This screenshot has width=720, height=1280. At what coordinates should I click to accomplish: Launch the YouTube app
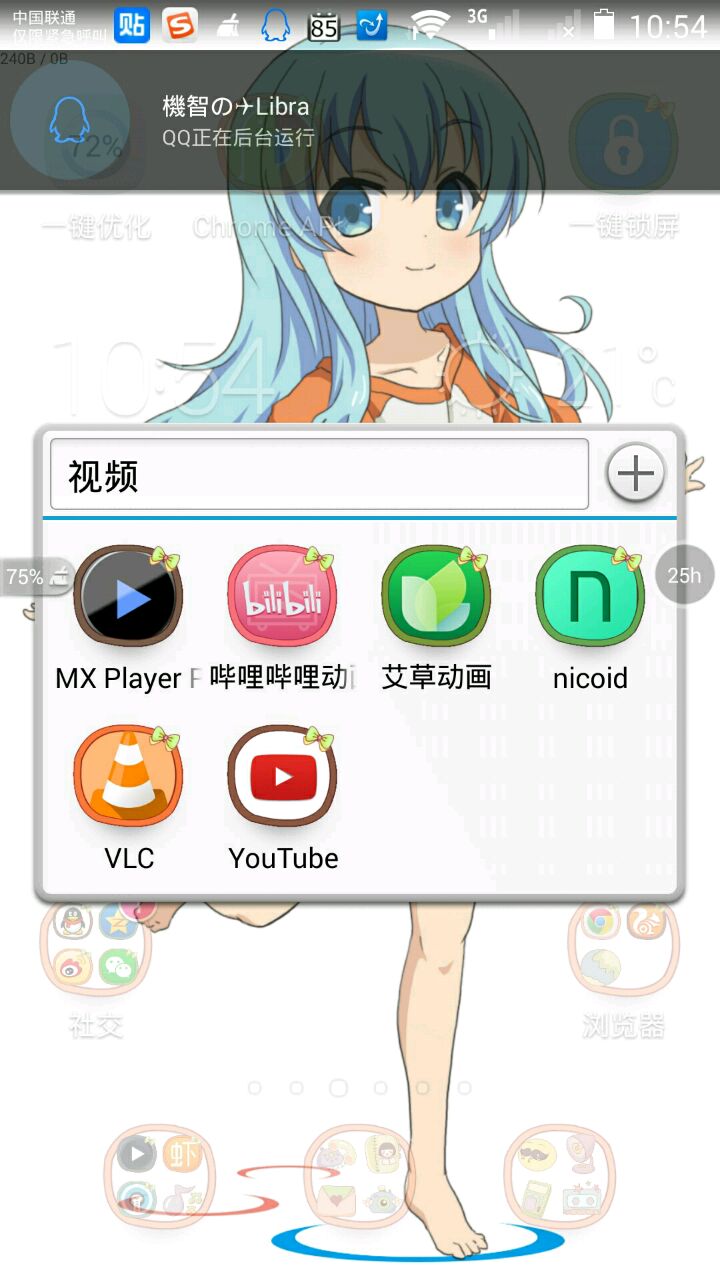pos(283,778)
